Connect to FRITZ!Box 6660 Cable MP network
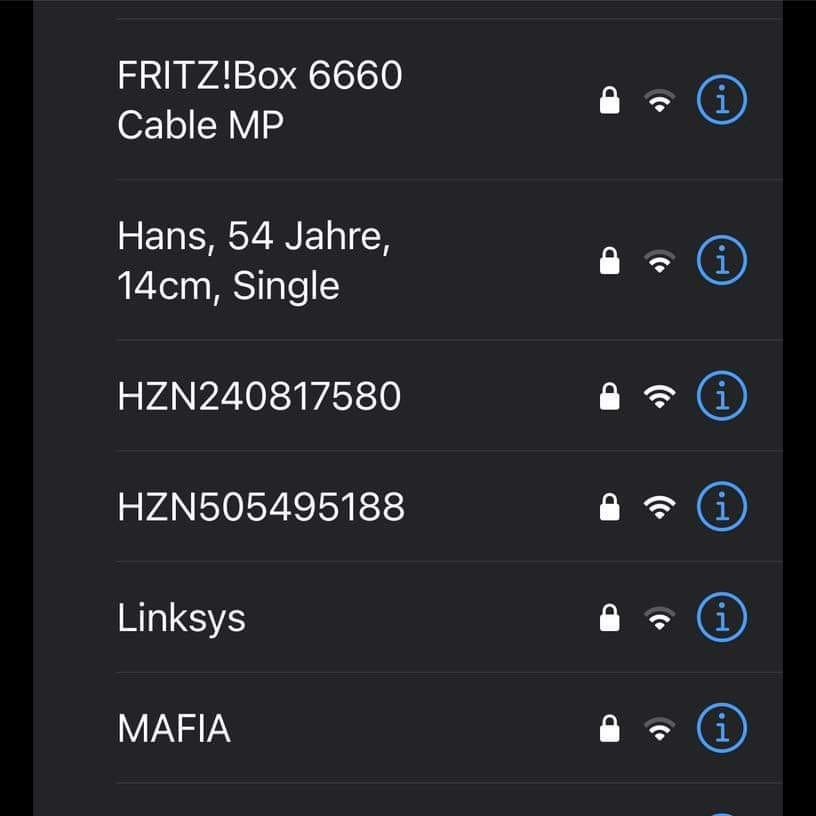 (x=260, y=100)
